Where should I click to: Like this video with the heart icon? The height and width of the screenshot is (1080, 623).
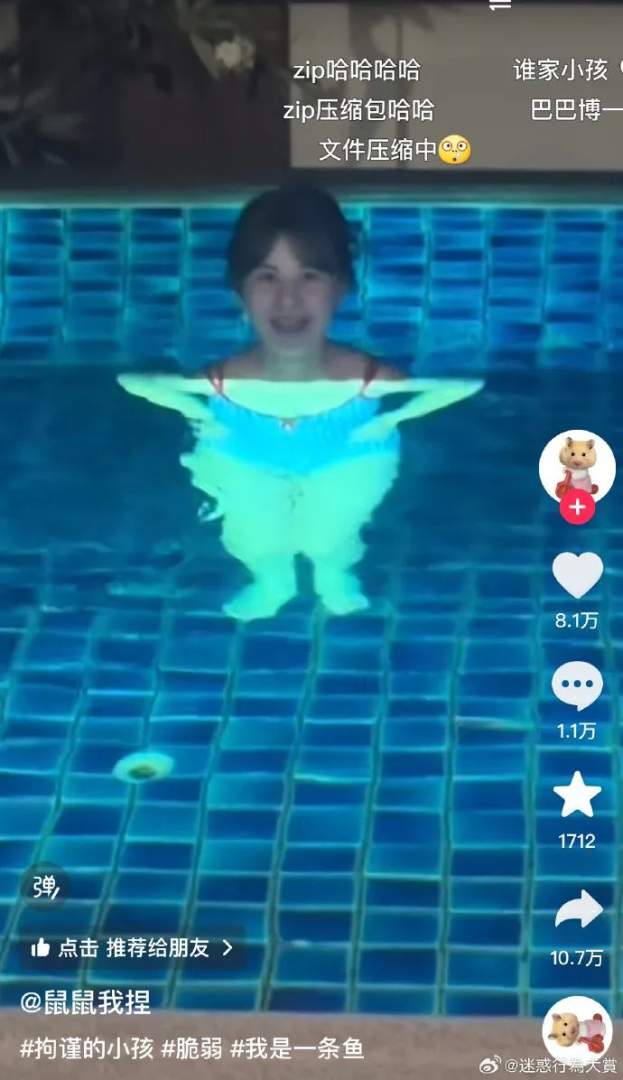point(577,575)
